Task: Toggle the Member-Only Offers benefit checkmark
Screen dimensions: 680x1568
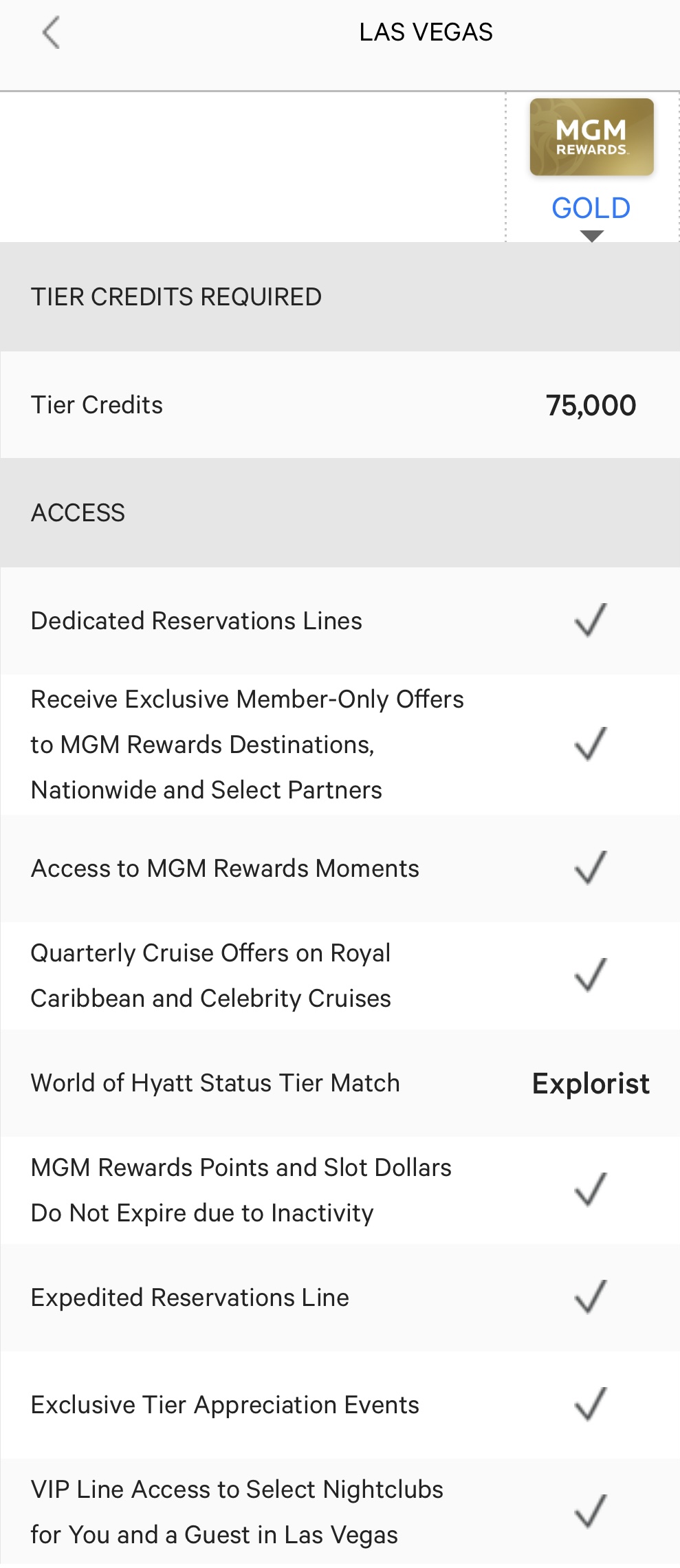Action: click(590, 743)
